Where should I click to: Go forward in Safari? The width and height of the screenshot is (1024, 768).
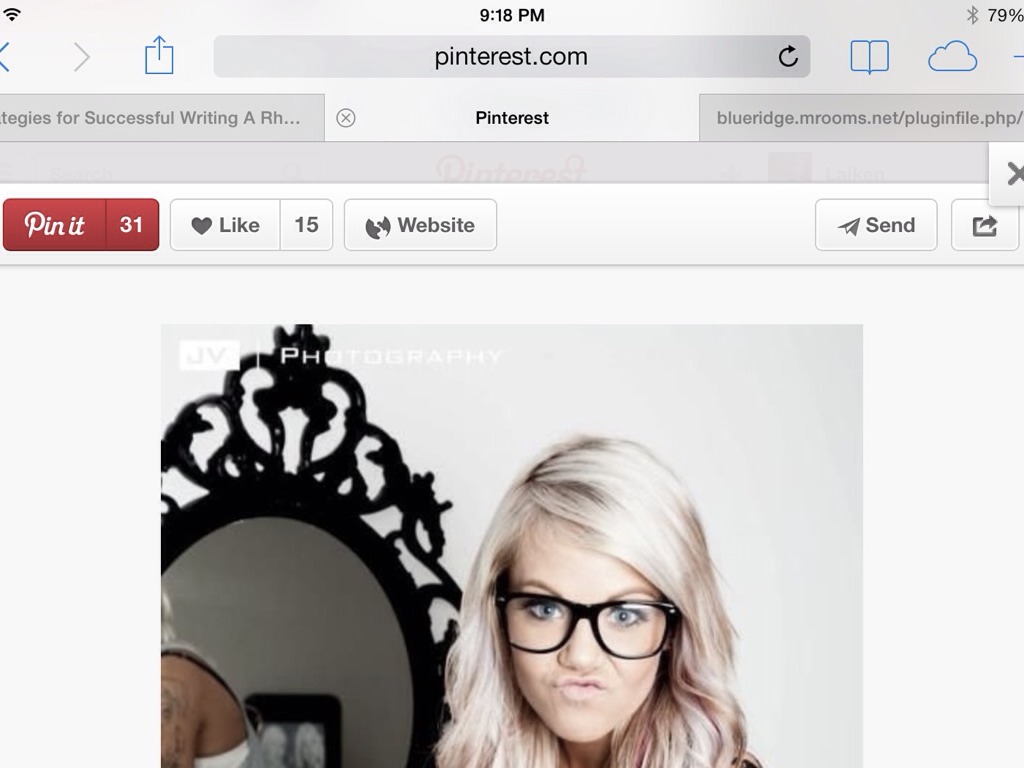pos(82,57)
